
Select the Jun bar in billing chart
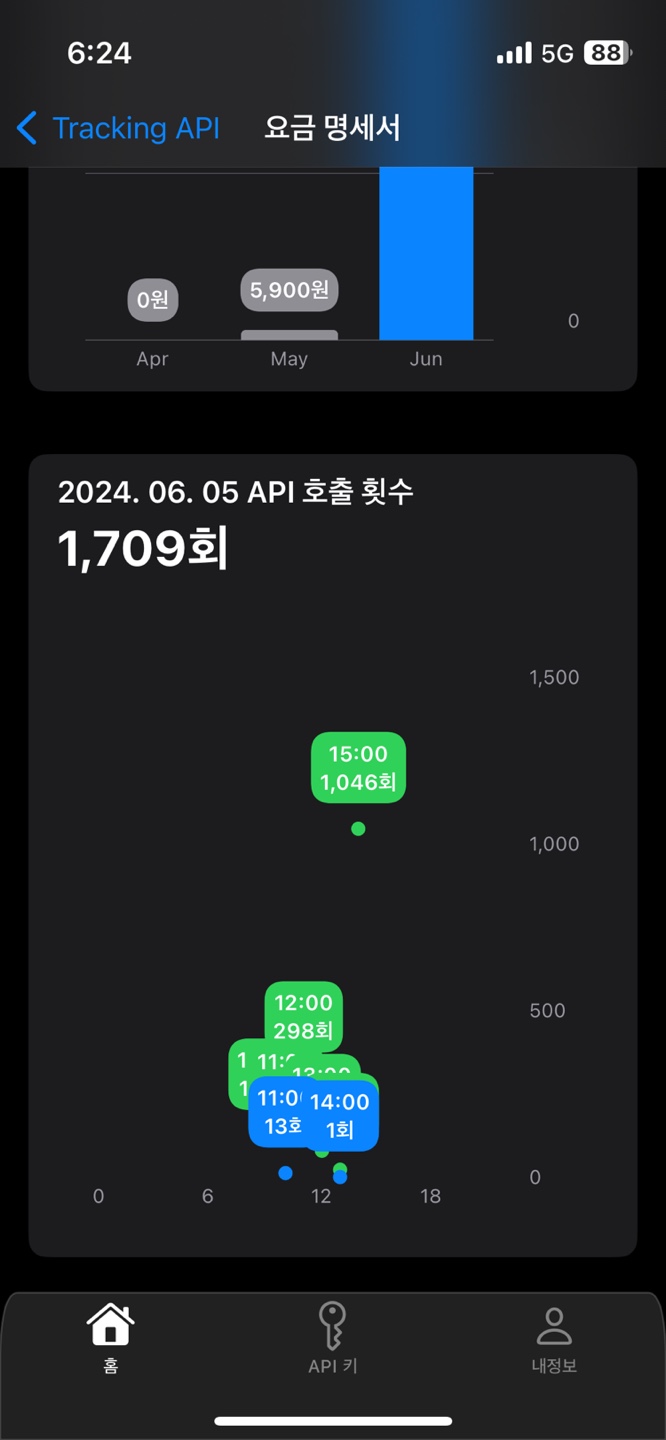[426, 255]
